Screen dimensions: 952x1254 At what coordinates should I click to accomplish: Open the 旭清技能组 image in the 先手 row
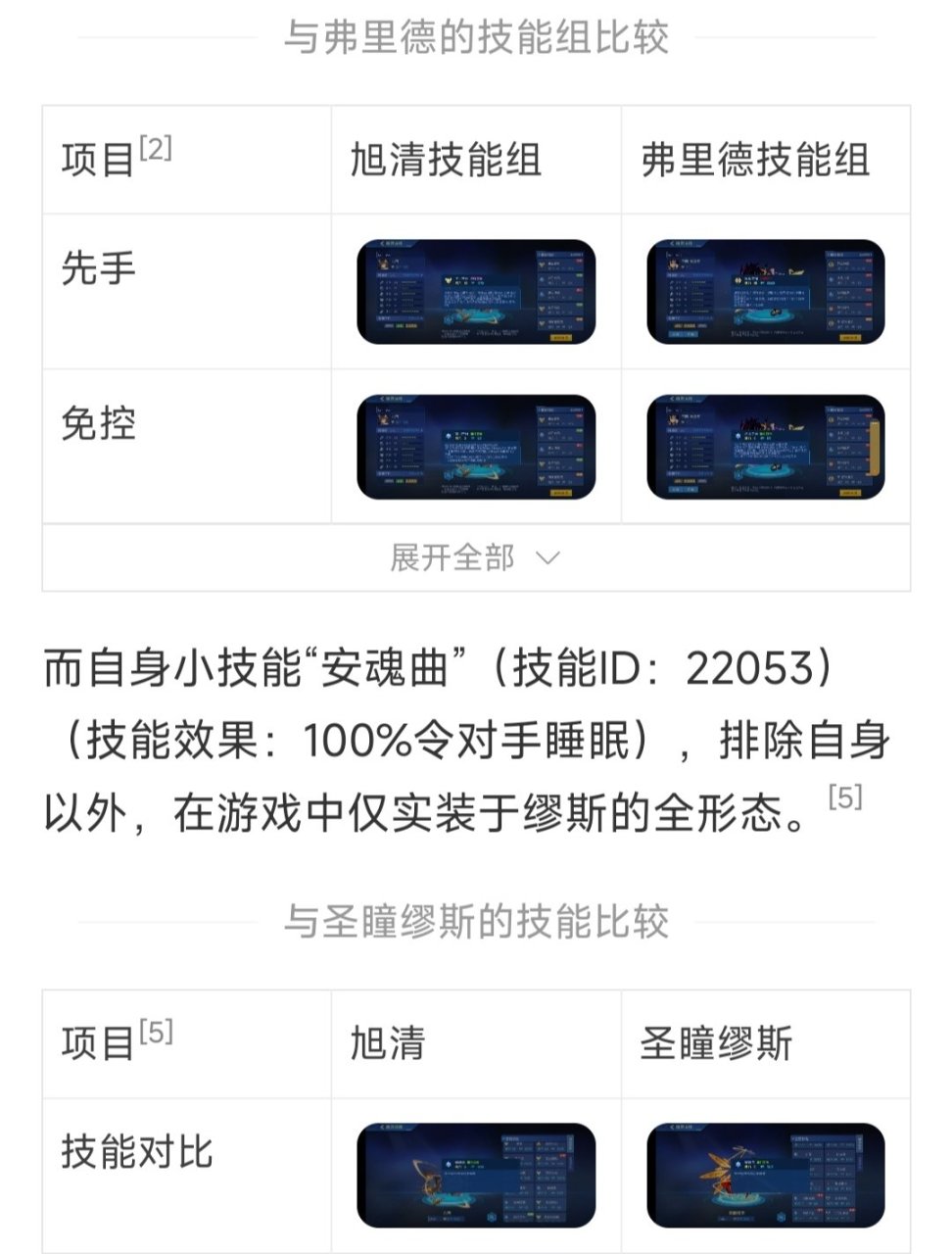click(x=476, y=292)
